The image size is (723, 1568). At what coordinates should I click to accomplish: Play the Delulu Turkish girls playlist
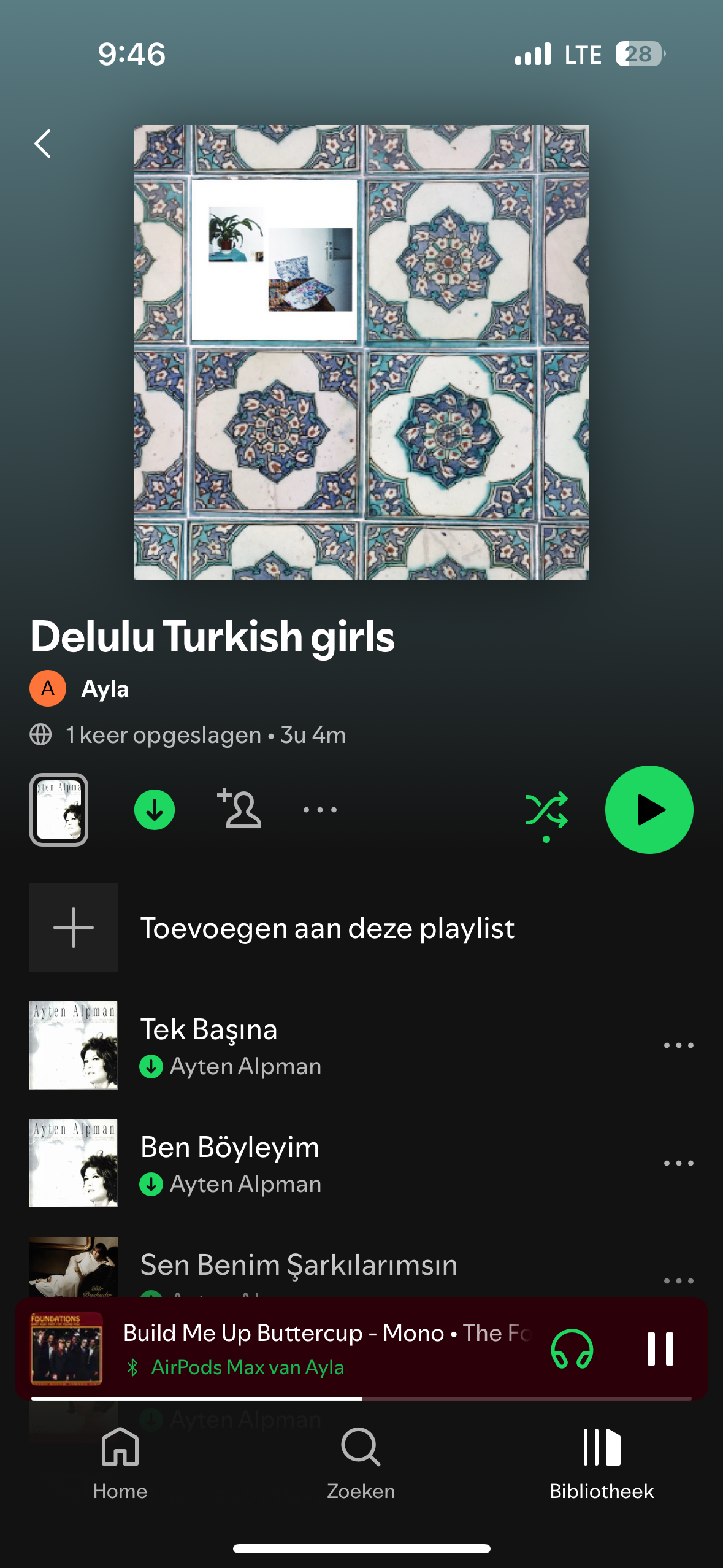coord(649,810)
